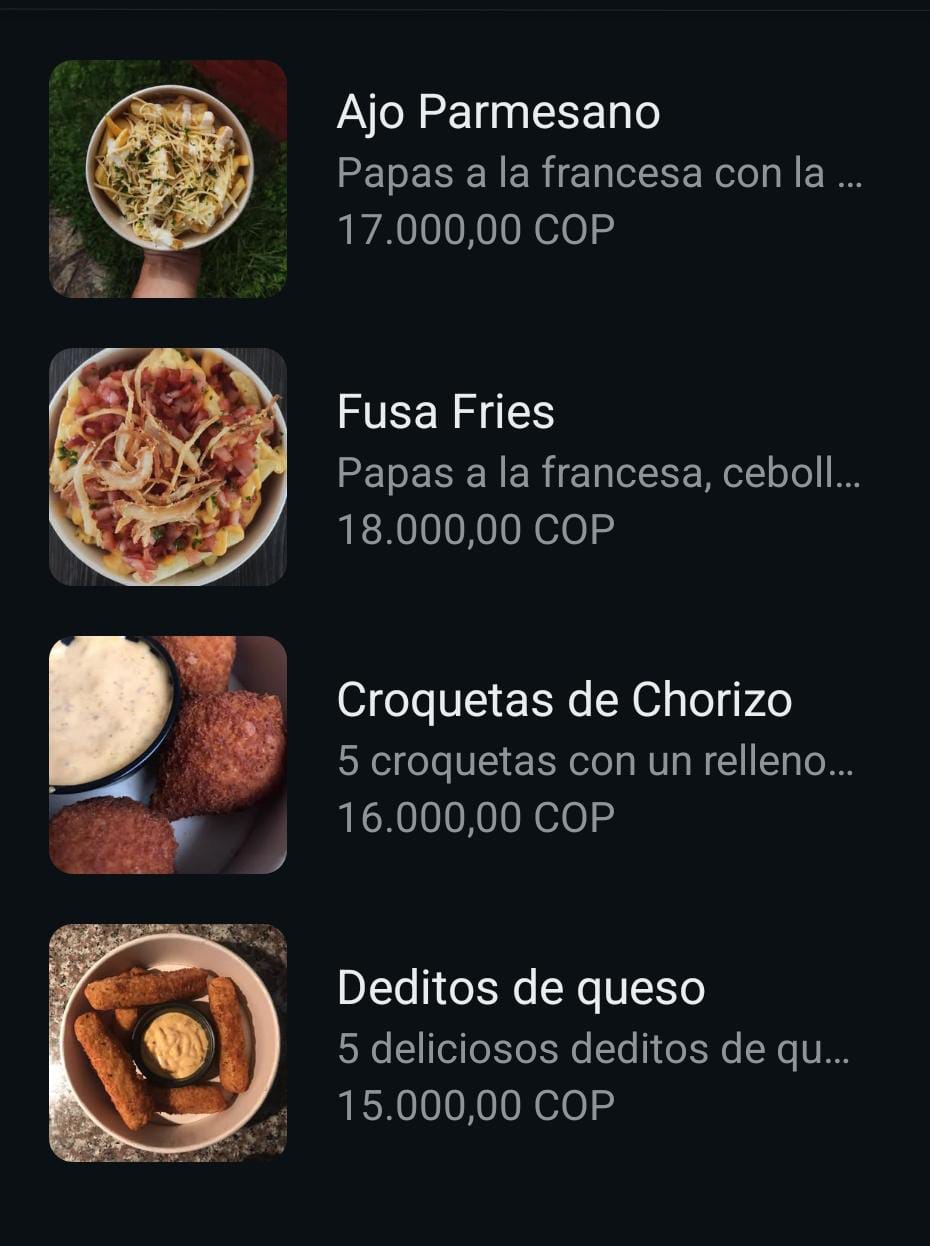Click the Ajo Parmesano title text
This screenshot has height=1246, width=930.
pos(500,112)
